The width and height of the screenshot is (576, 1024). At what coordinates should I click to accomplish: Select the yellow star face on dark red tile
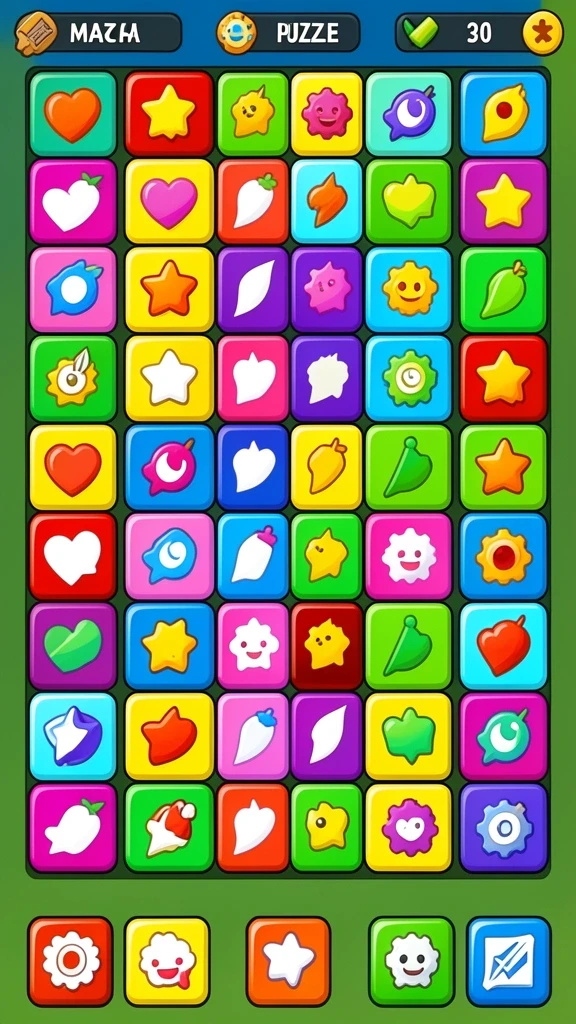(x=327, y=646)
